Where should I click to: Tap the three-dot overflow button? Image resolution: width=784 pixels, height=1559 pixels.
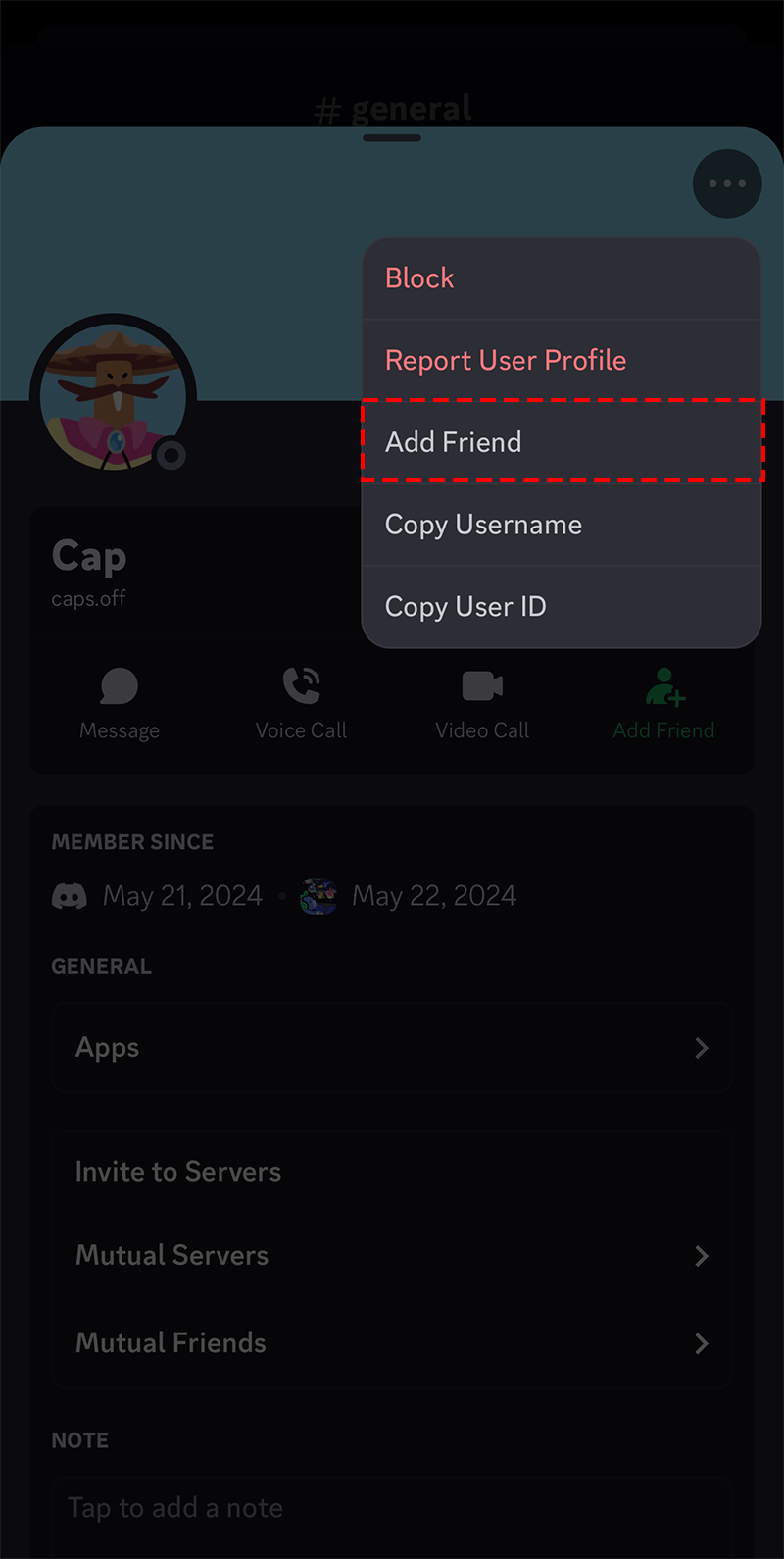point(727,184)
